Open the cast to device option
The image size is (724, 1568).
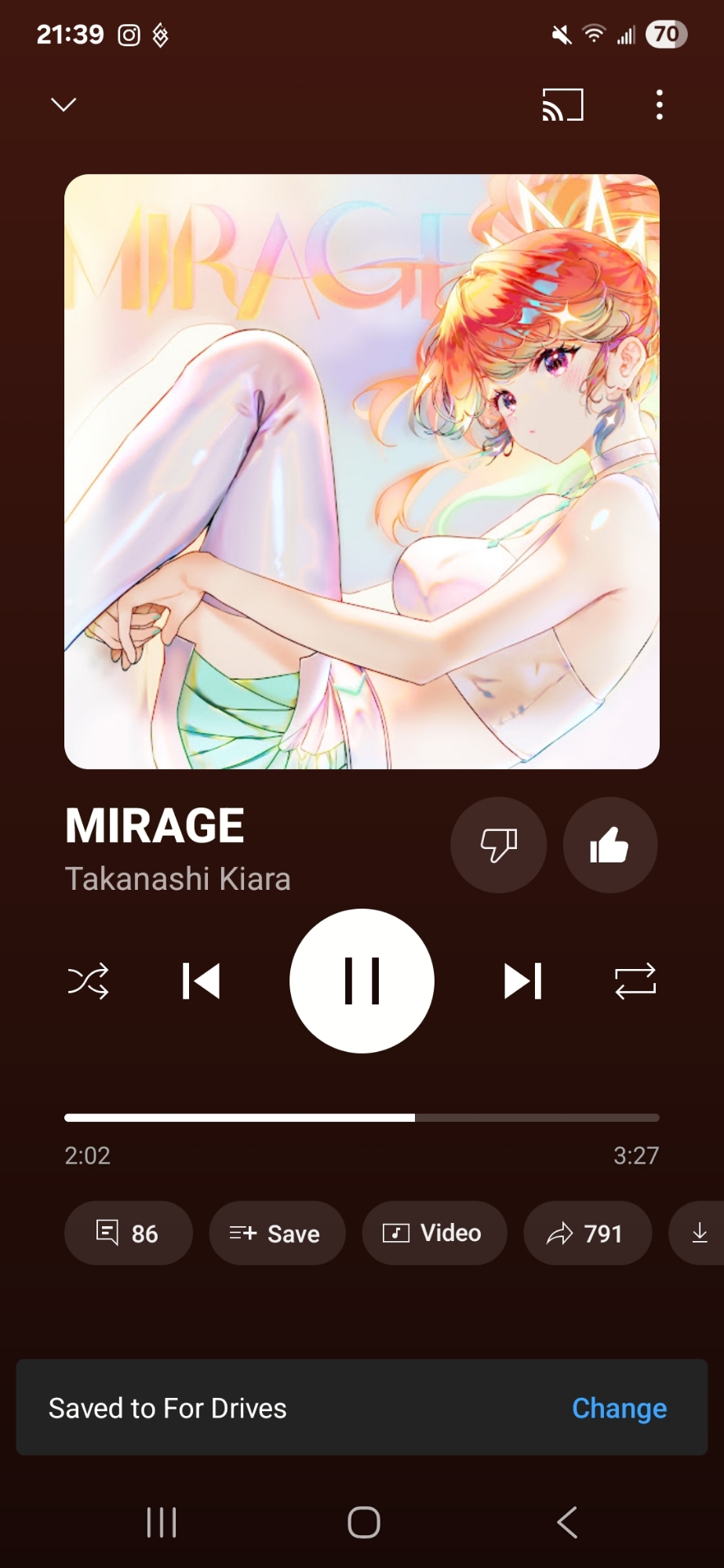point(562,104)
